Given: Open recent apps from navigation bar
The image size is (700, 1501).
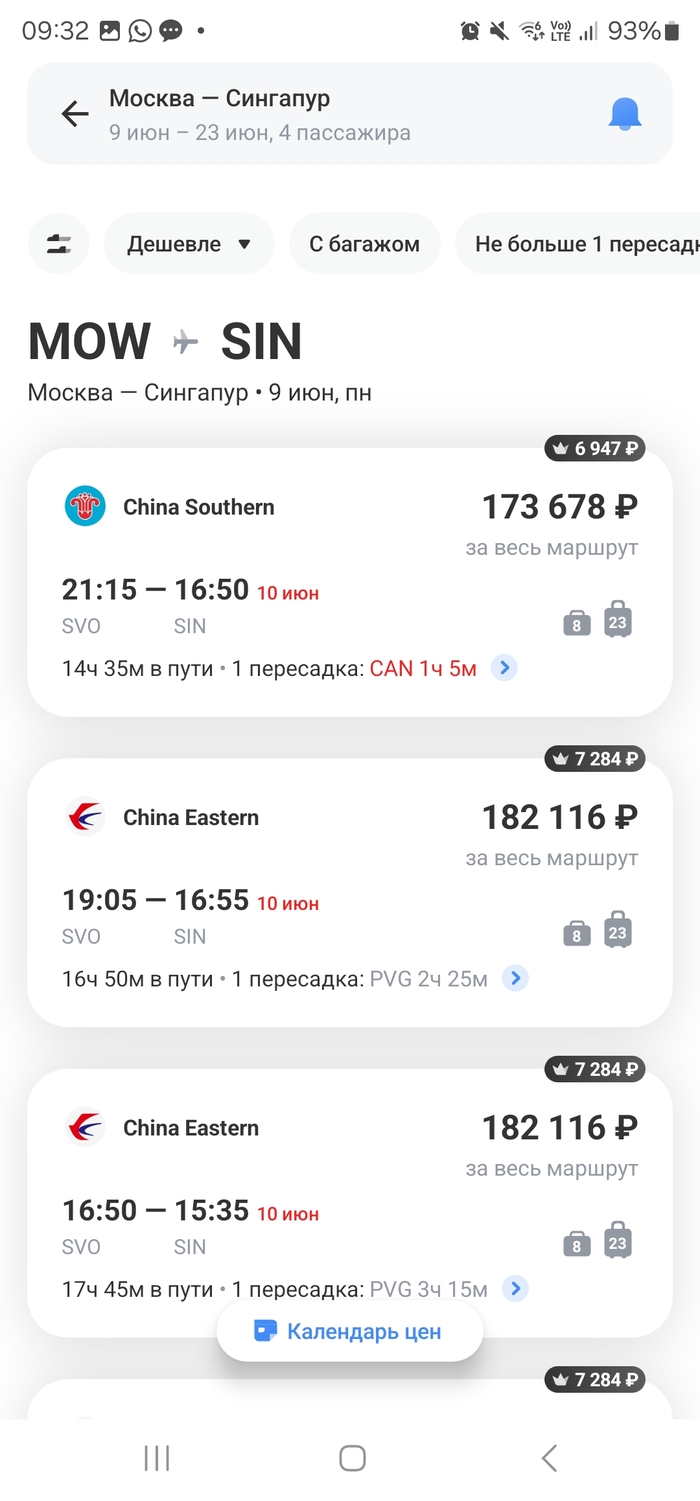Looking at the screenshot, I should pos(157,1458).
